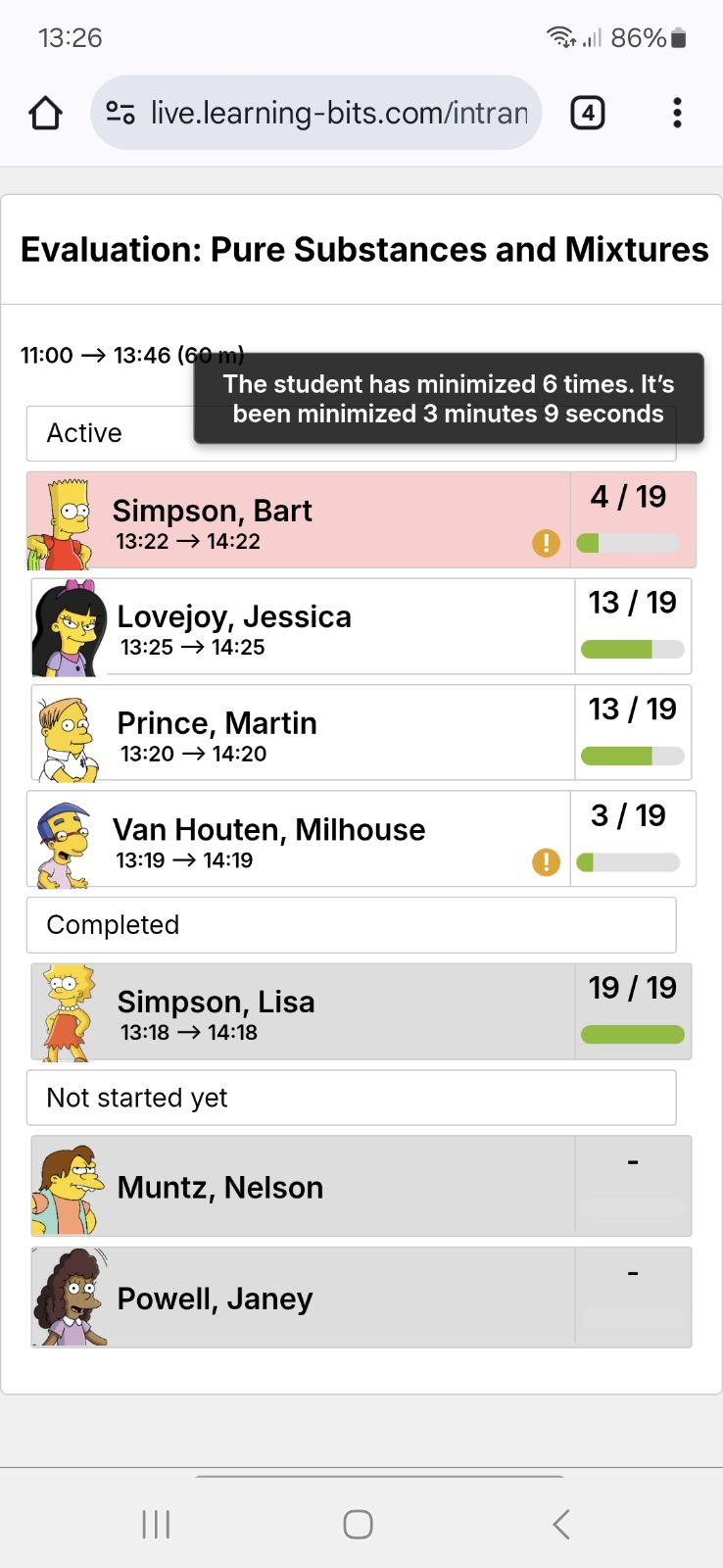
Task: Tap the warning icon on Bart Simpson's row
Action: pos(546,542)
